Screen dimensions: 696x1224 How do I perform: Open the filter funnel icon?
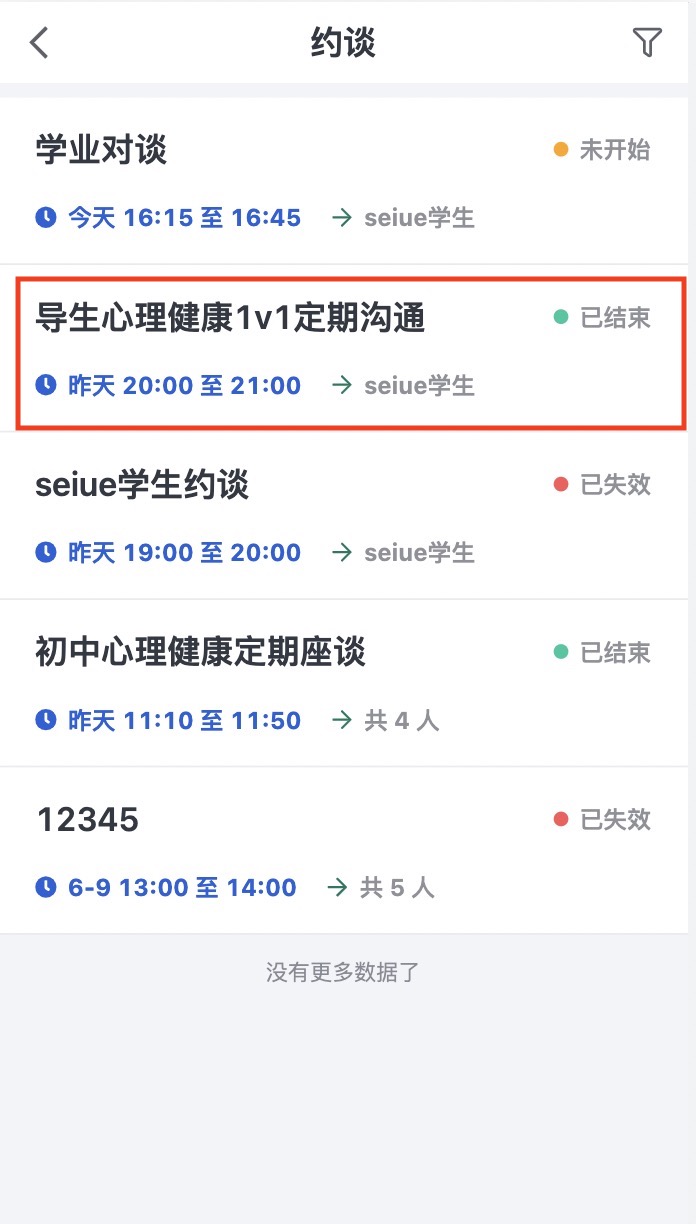pos(647,43)
